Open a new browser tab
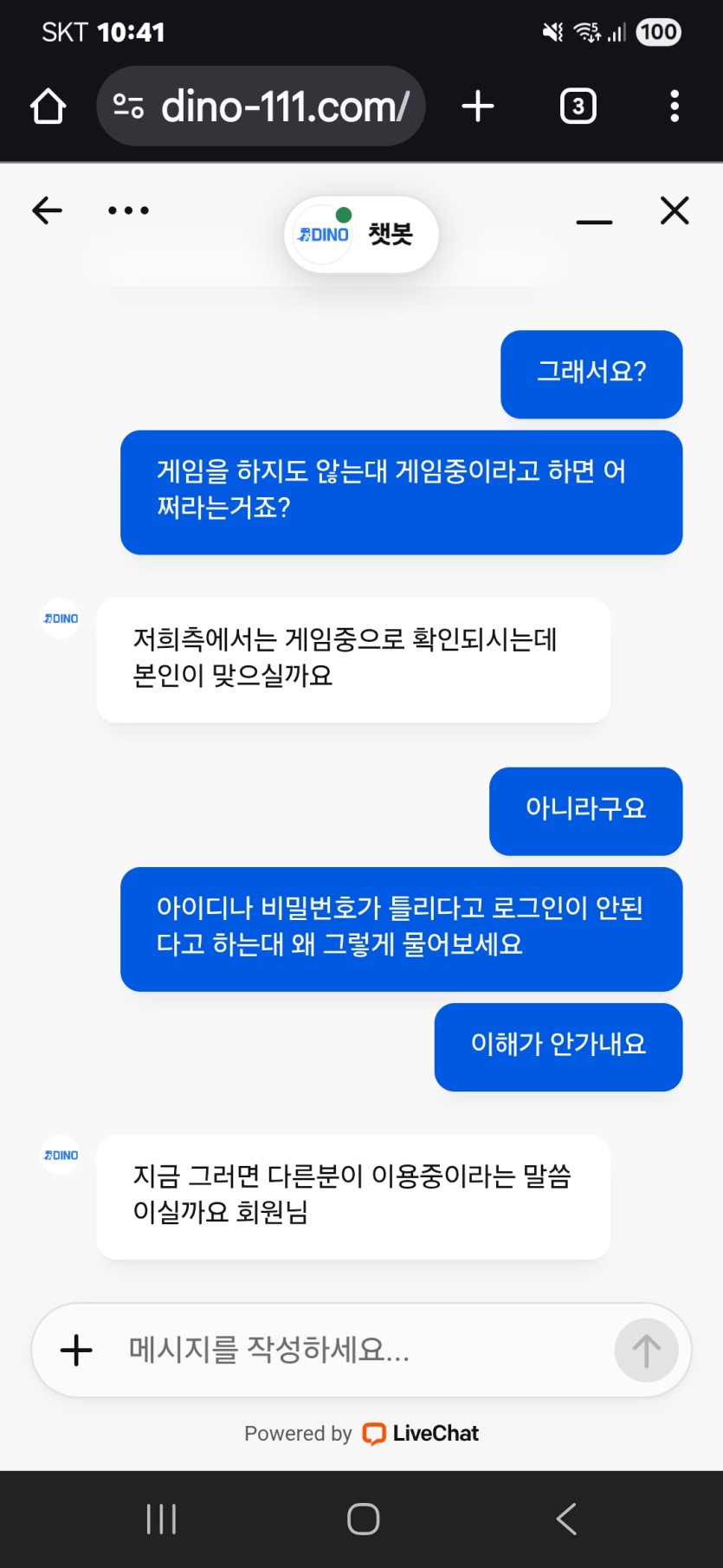The image size is (723, 1568). (x=478, y=107)
